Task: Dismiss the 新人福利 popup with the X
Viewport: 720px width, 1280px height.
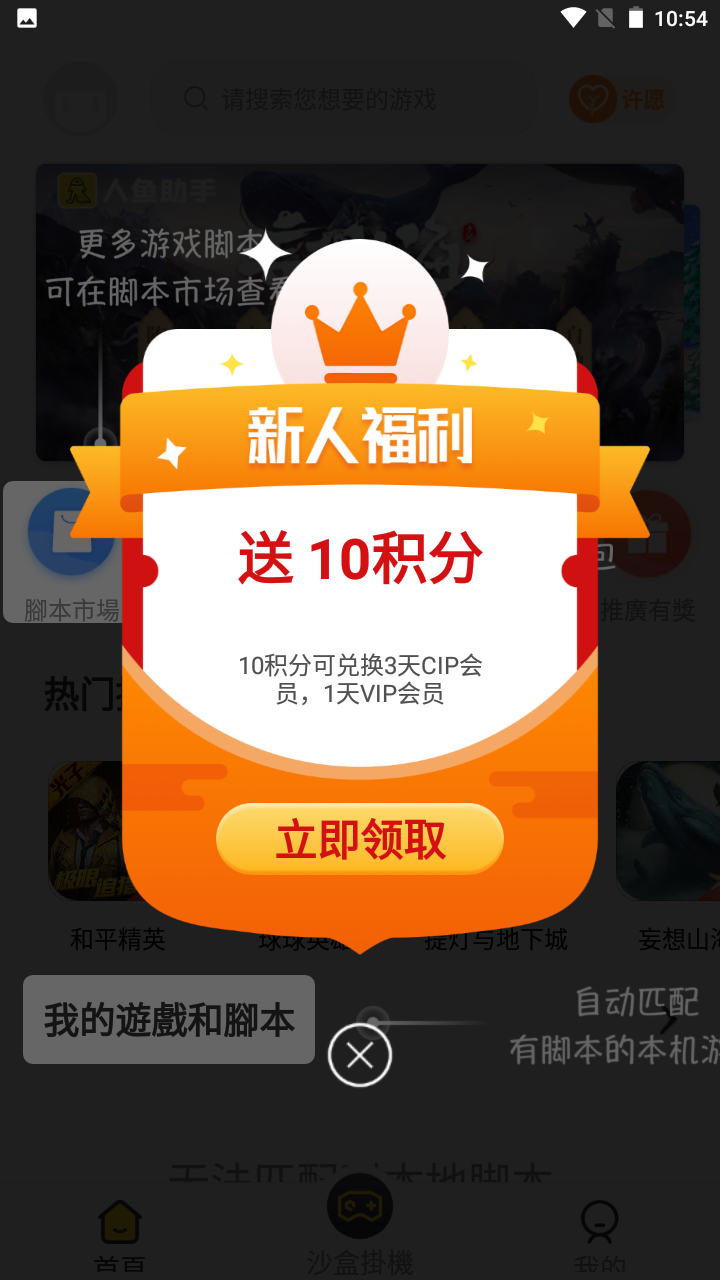Action: [x=360, y=1054]
